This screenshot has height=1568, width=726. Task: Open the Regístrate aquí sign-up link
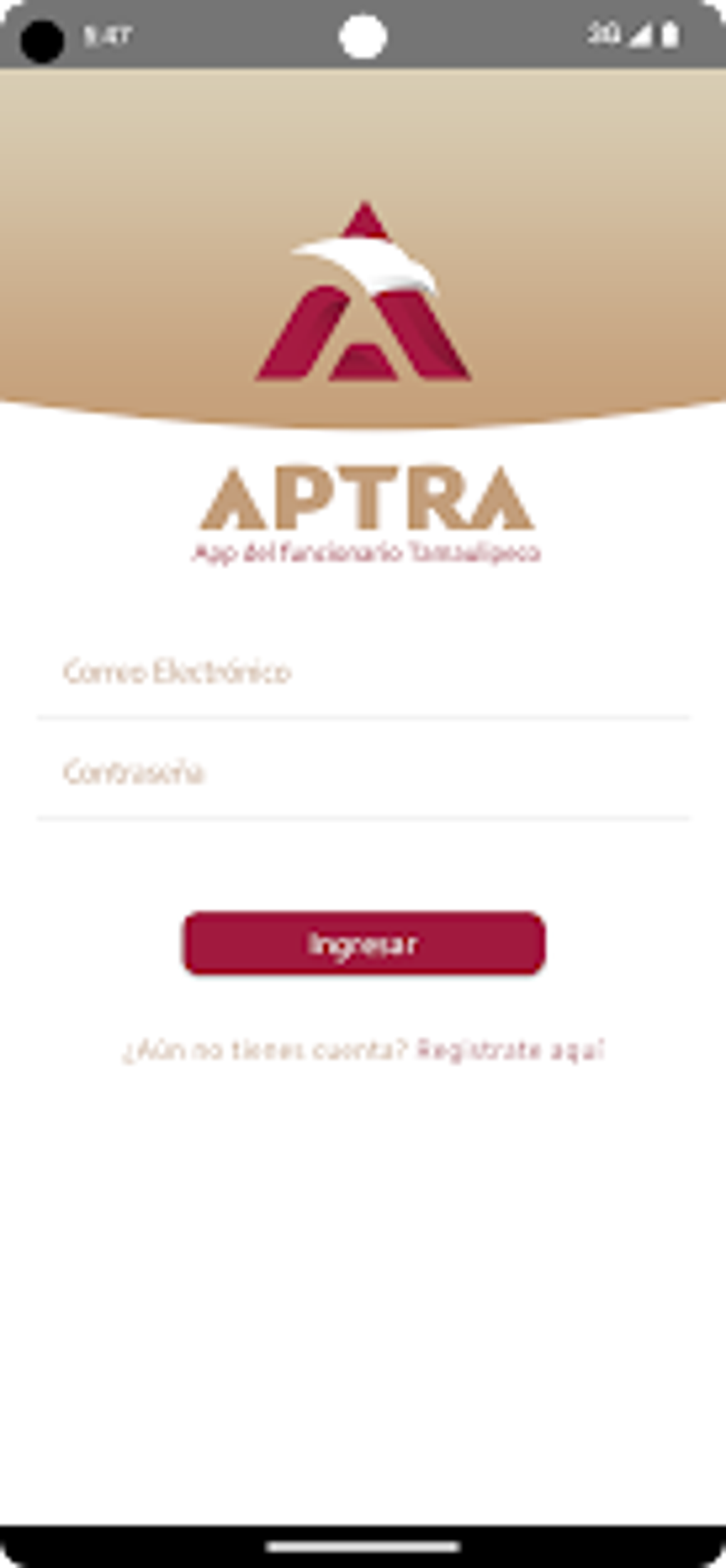coord(510,1050)
